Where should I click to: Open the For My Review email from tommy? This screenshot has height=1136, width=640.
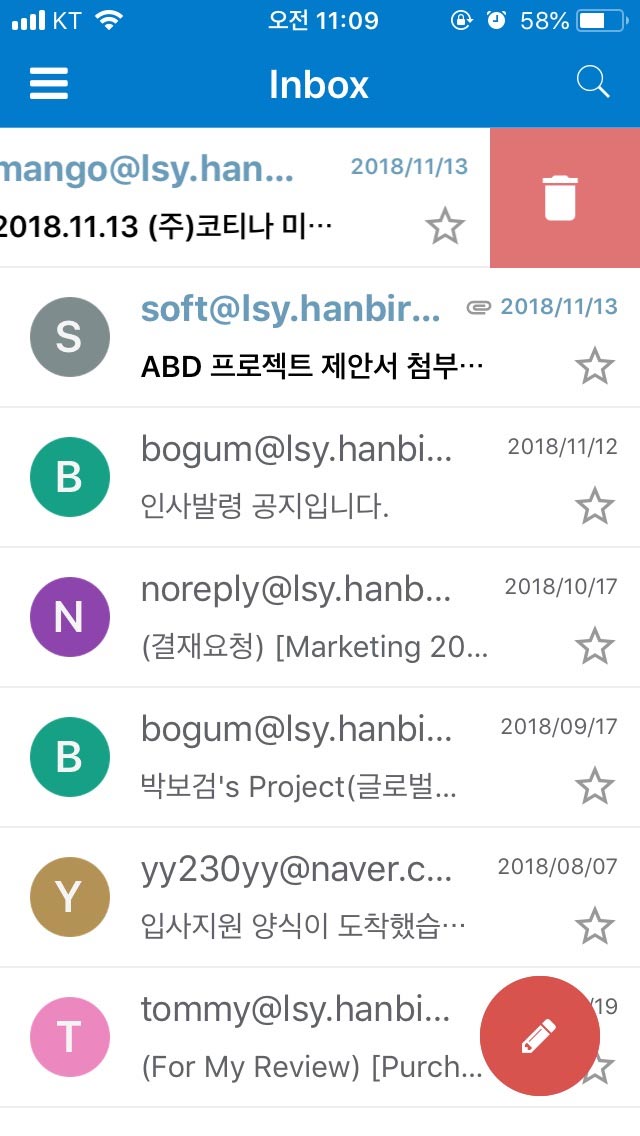coord(239,1037)
